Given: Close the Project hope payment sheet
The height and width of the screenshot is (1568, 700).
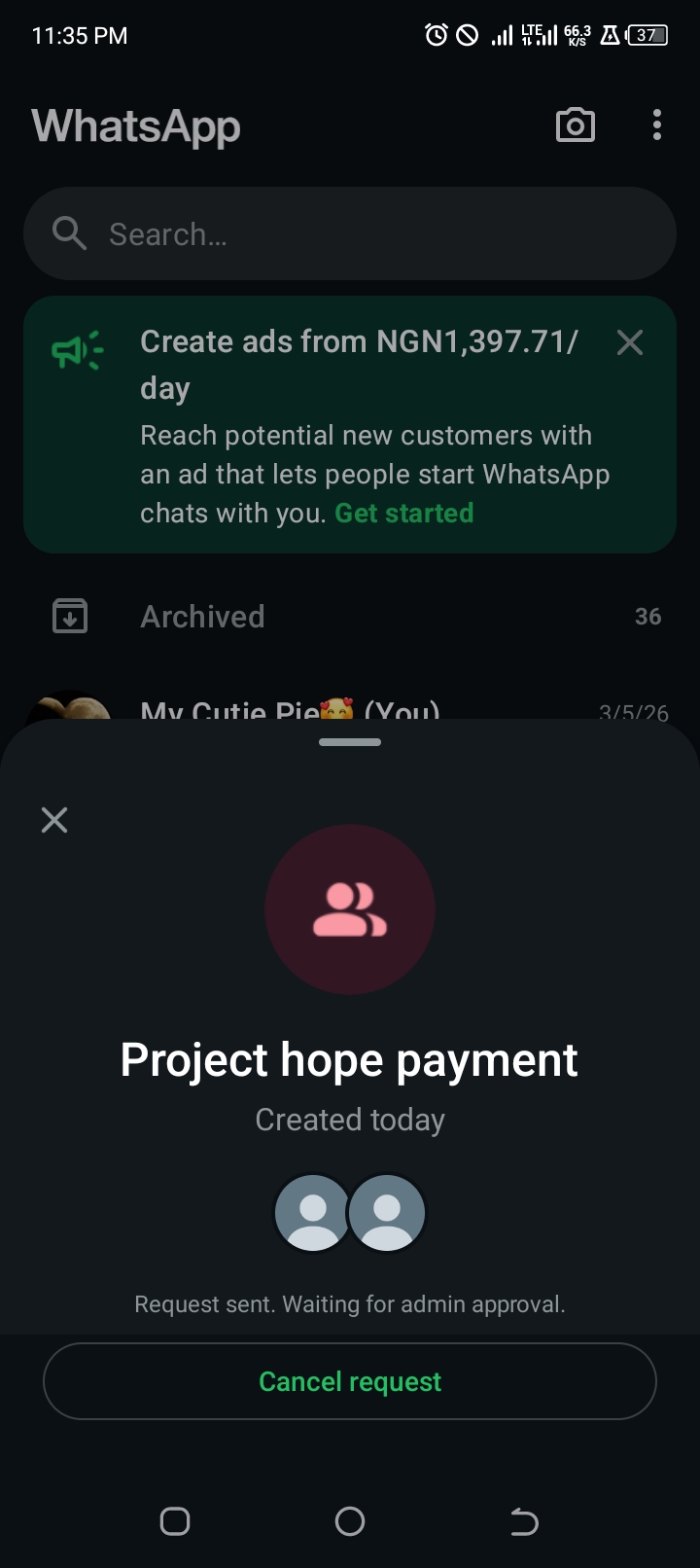Looking at the screenshot, I should point(54,820).
